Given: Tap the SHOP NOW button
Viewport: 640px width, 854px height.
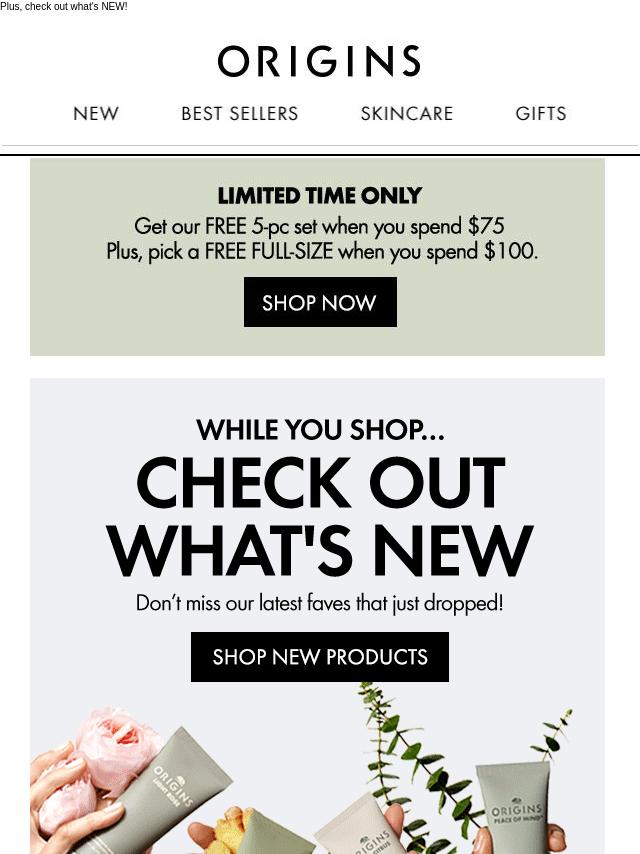Looking at the screenshot, I should click(320, 302).
